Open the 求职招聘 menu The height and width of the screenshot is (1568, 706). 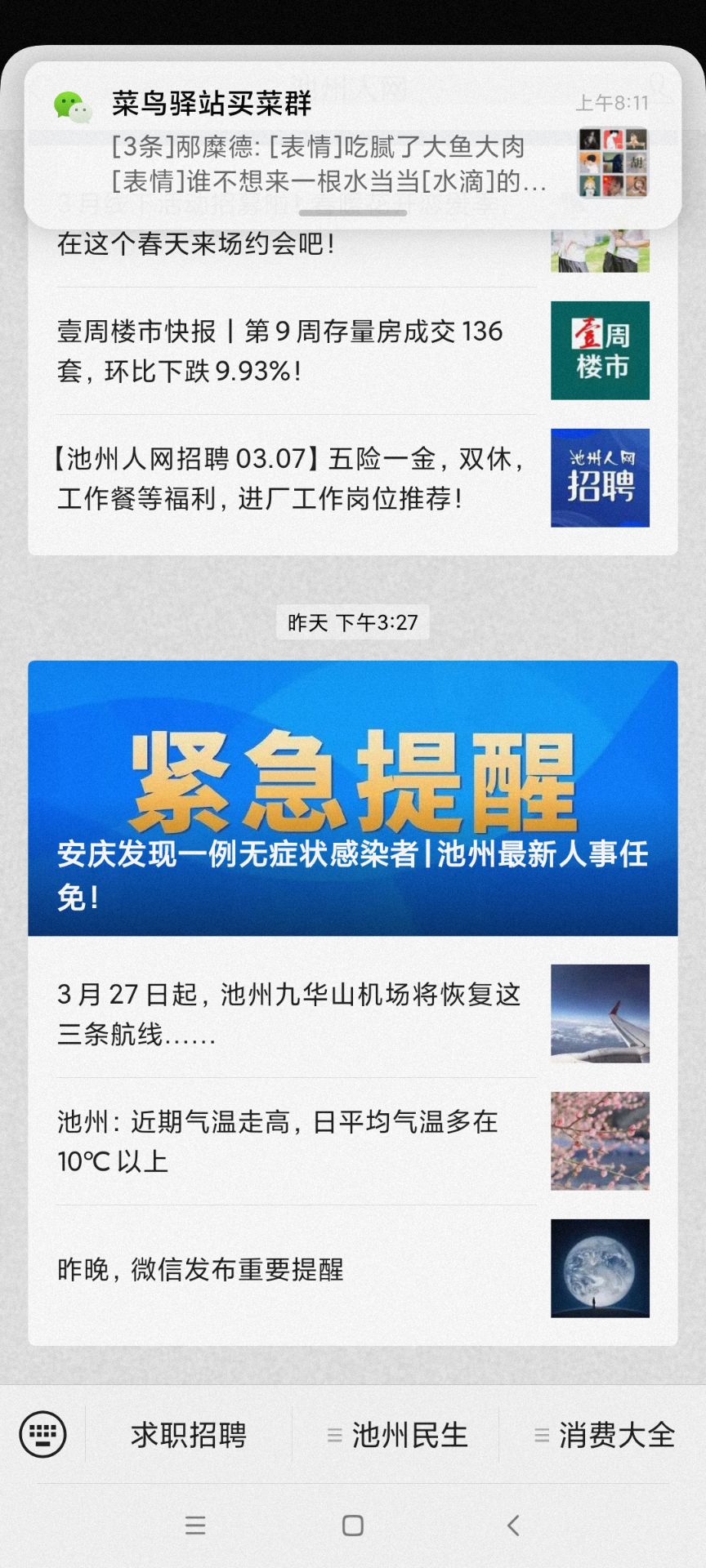[x=189, y=1435]
